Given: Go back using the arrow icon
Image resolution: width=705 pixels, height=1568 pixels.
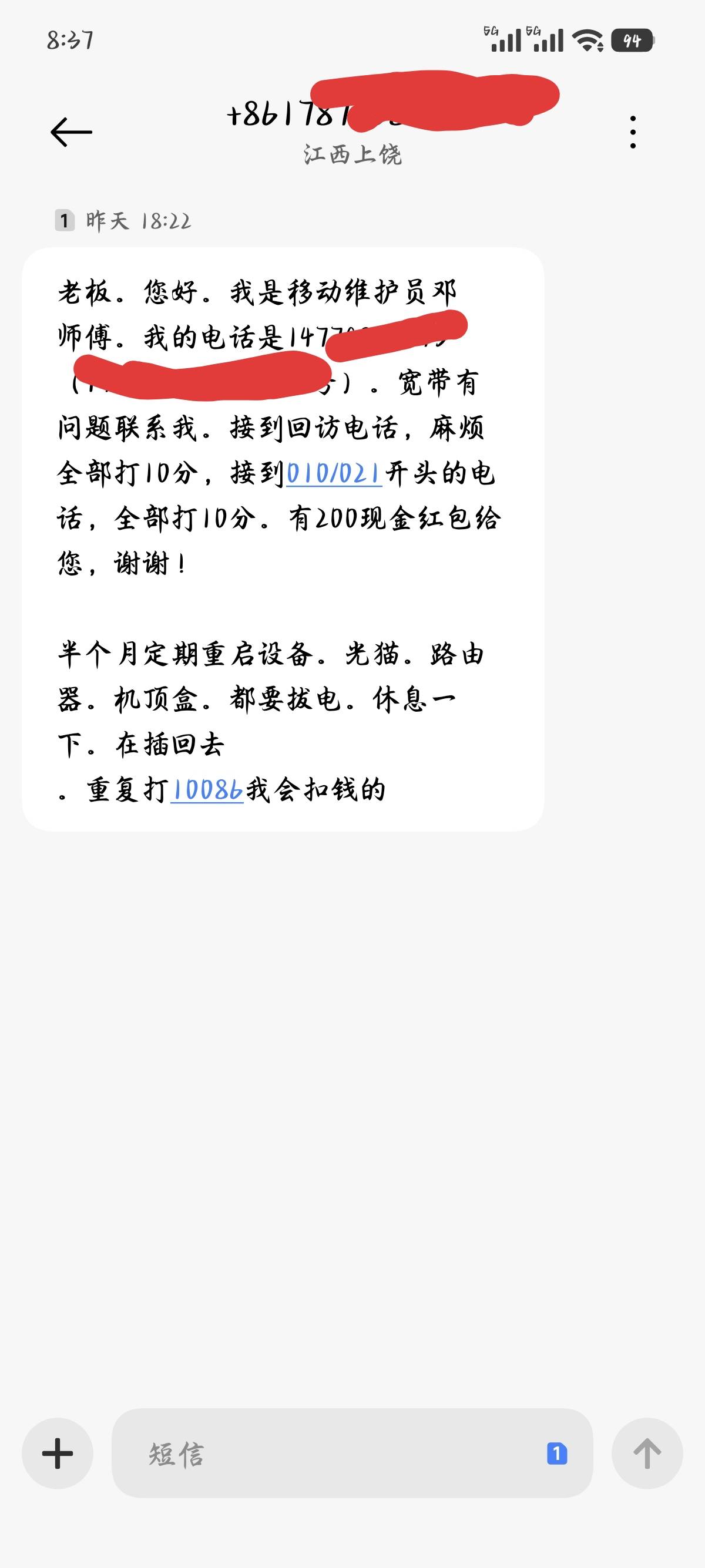Looking at the screenshot, I should tap(71, 132).
